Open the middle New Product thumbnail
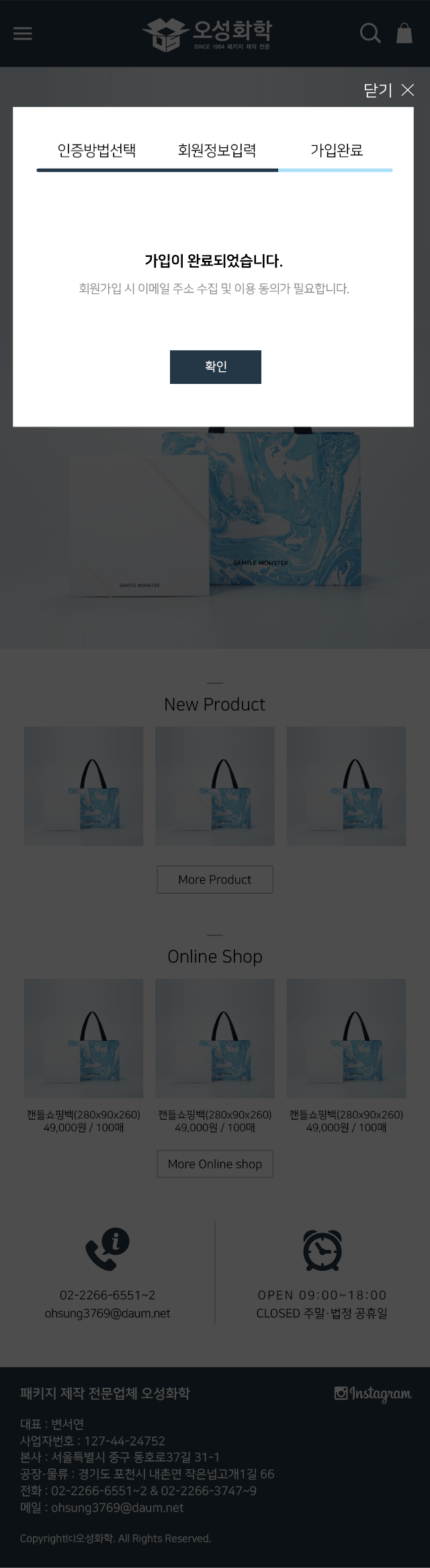430x1568 pixels. tap(214, 786)
